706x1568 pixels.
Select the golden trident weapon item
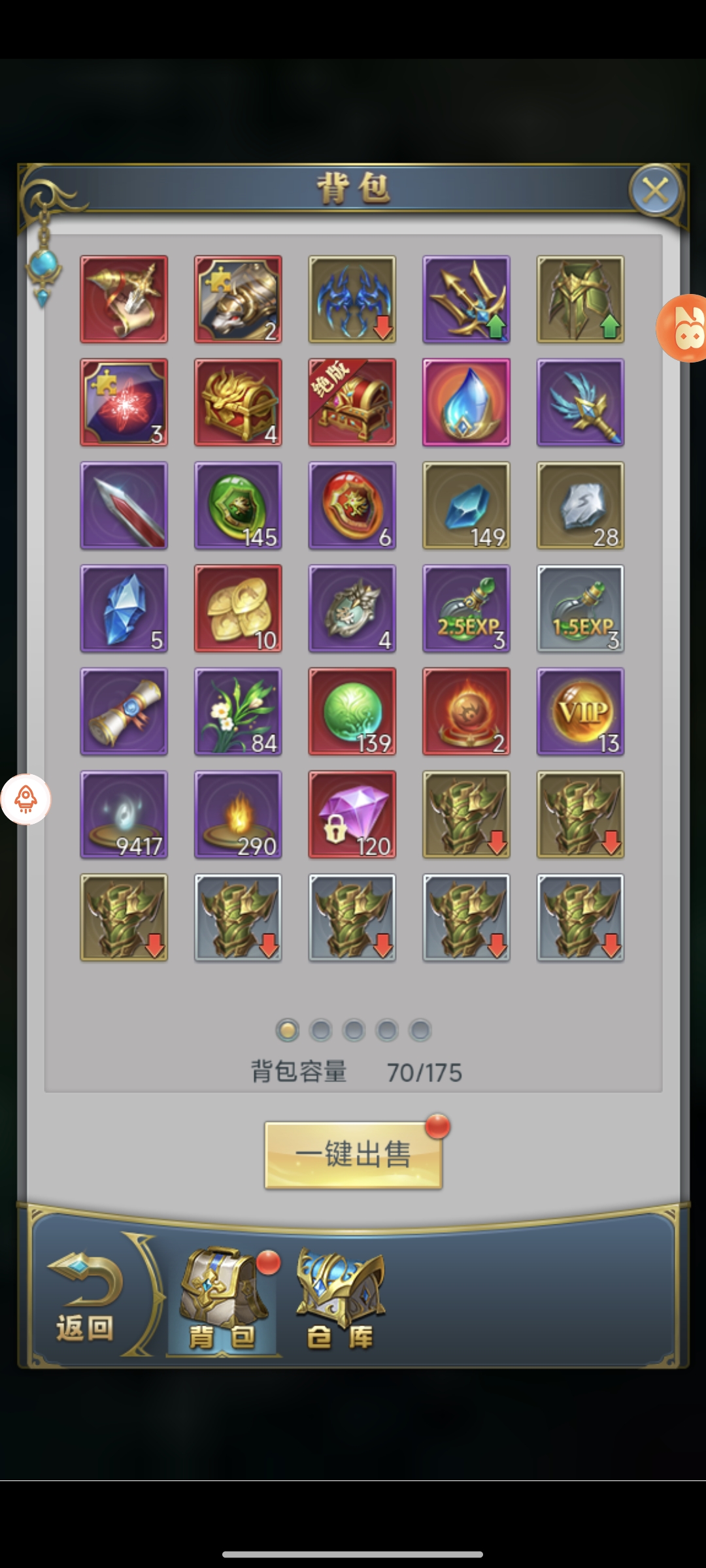[466, 299]
